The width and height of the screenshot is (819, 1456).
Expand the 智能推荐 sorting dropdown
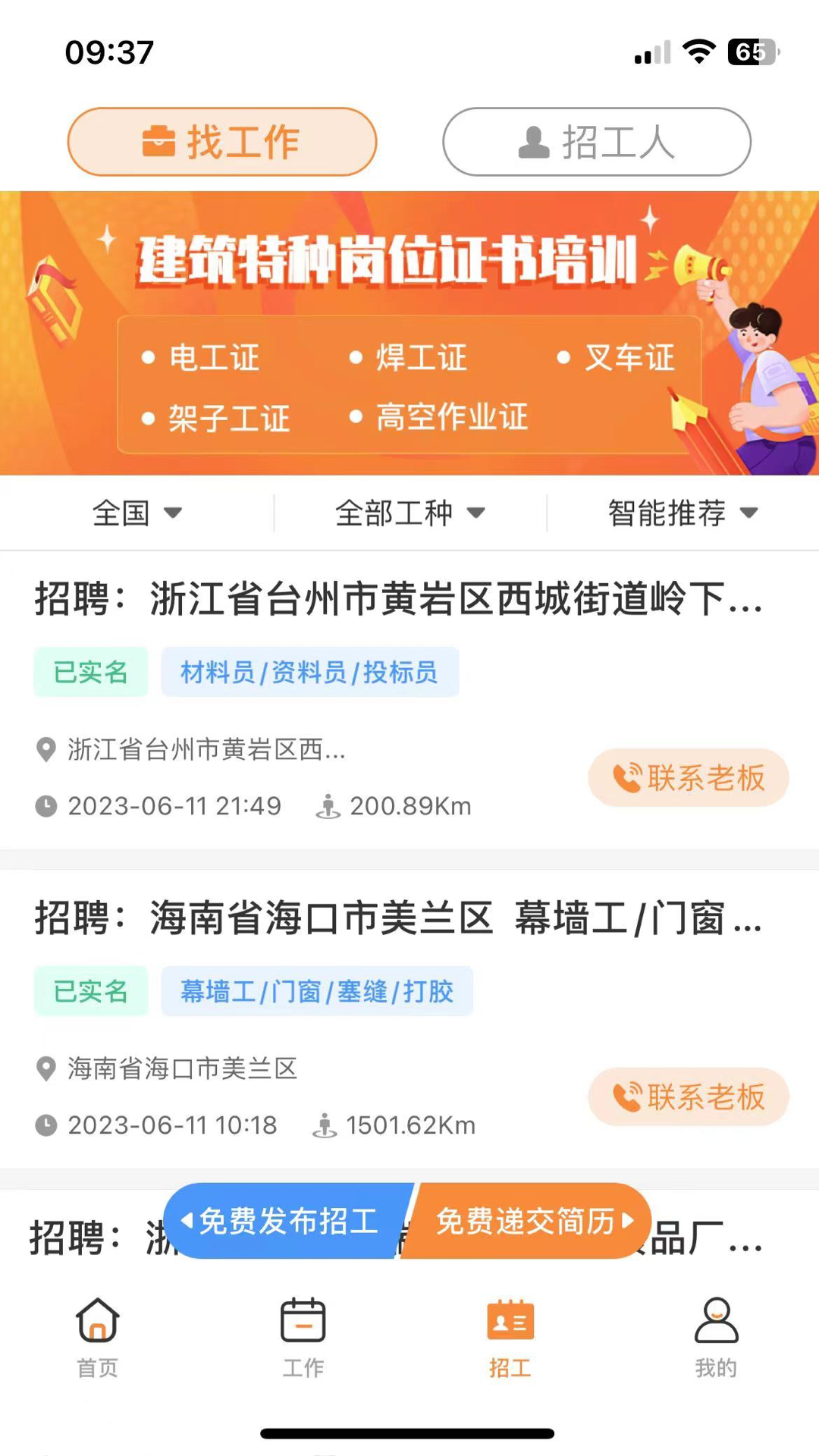tap(681, 513)
